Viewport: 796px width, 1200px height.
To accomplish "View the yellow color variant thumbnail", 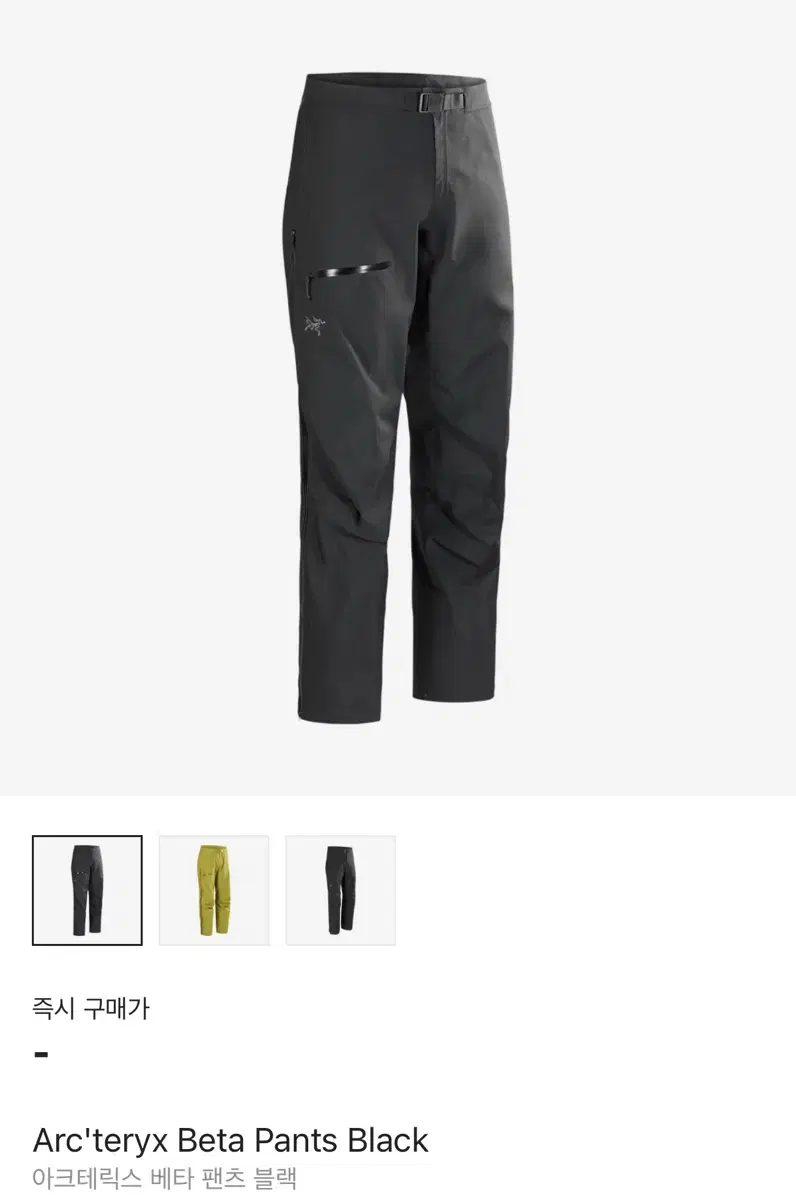I will point(214,890).
